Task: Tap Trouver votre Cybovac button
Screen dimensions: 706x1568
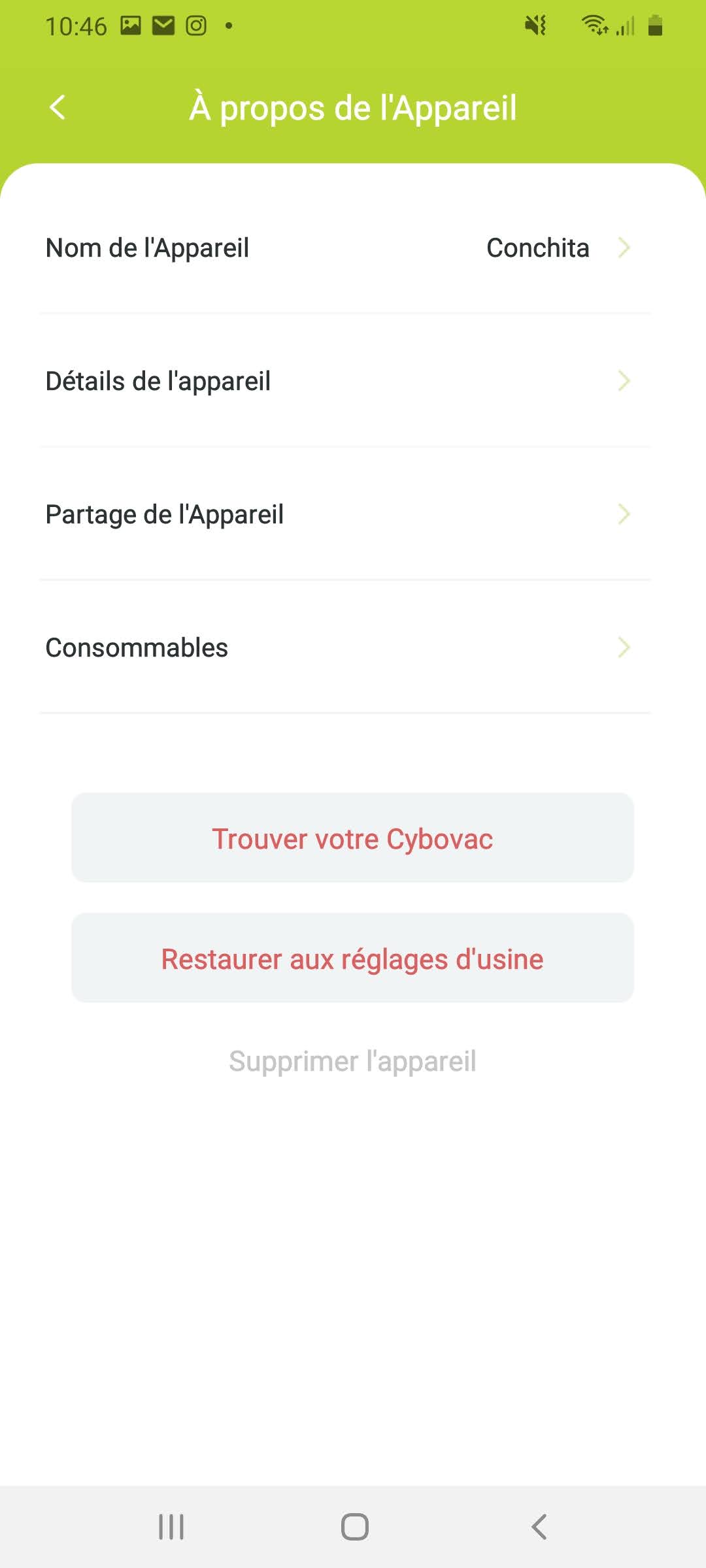Action: [352, 838]
